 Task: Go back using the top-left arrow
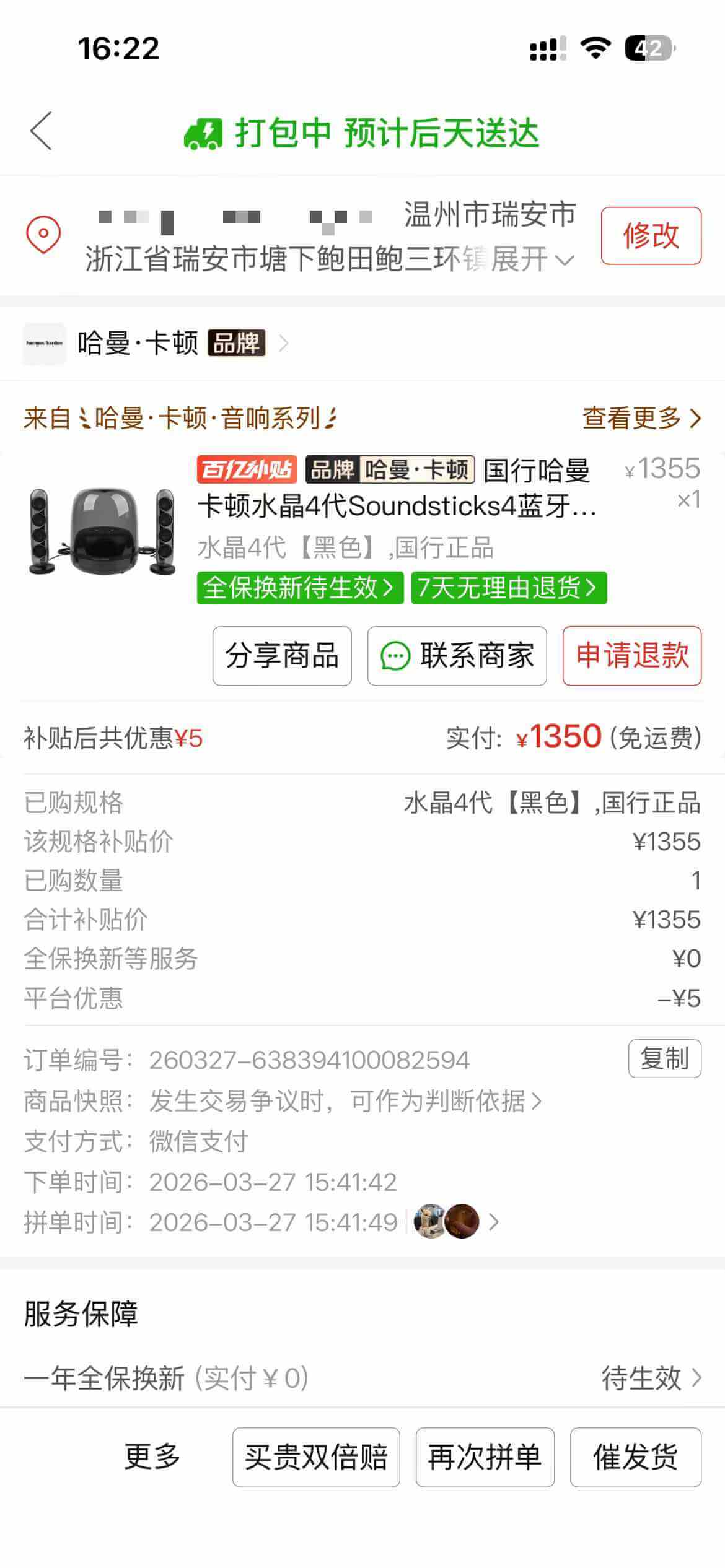(41, 131)
